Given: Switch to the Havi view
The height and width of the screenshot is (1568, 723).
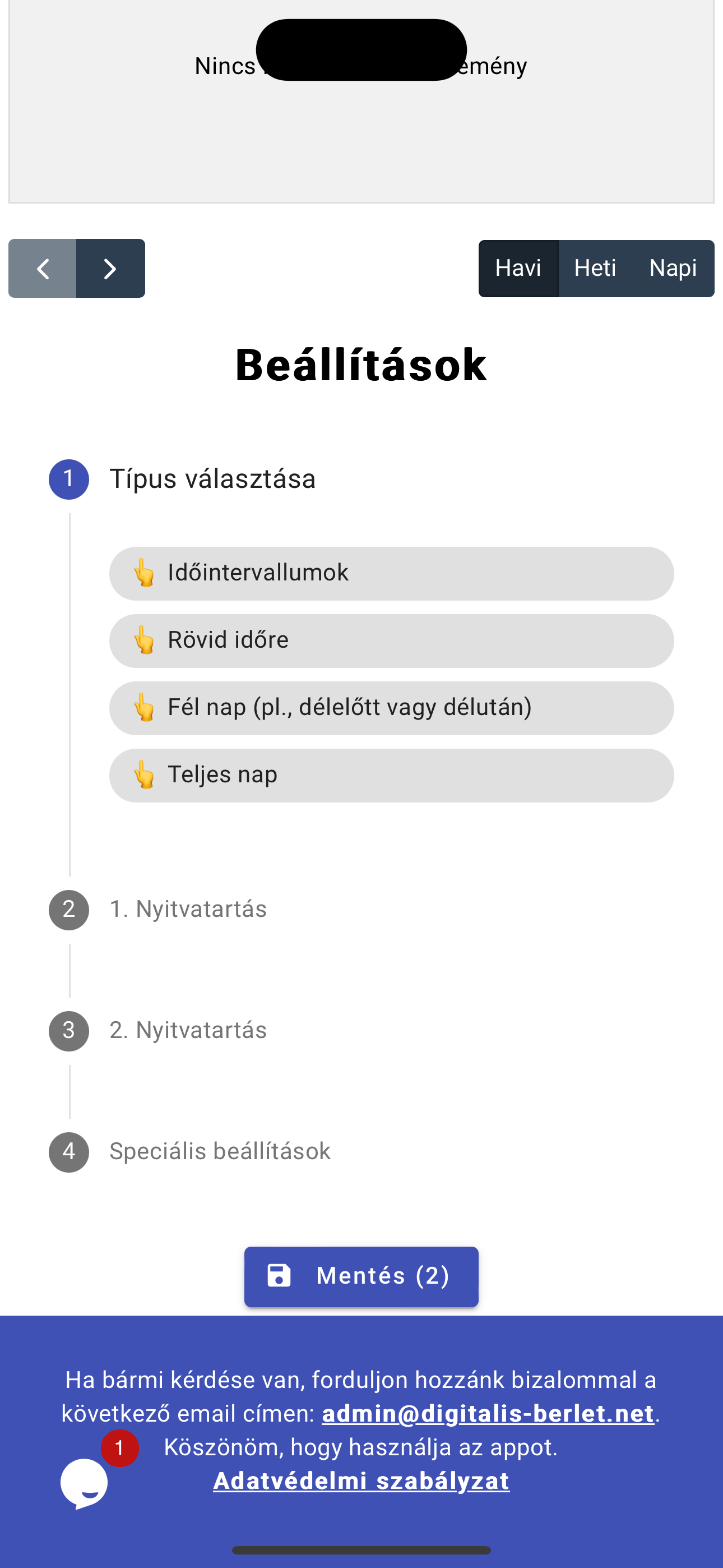Looking at the screenshot, I should click(x=518, y=269).
